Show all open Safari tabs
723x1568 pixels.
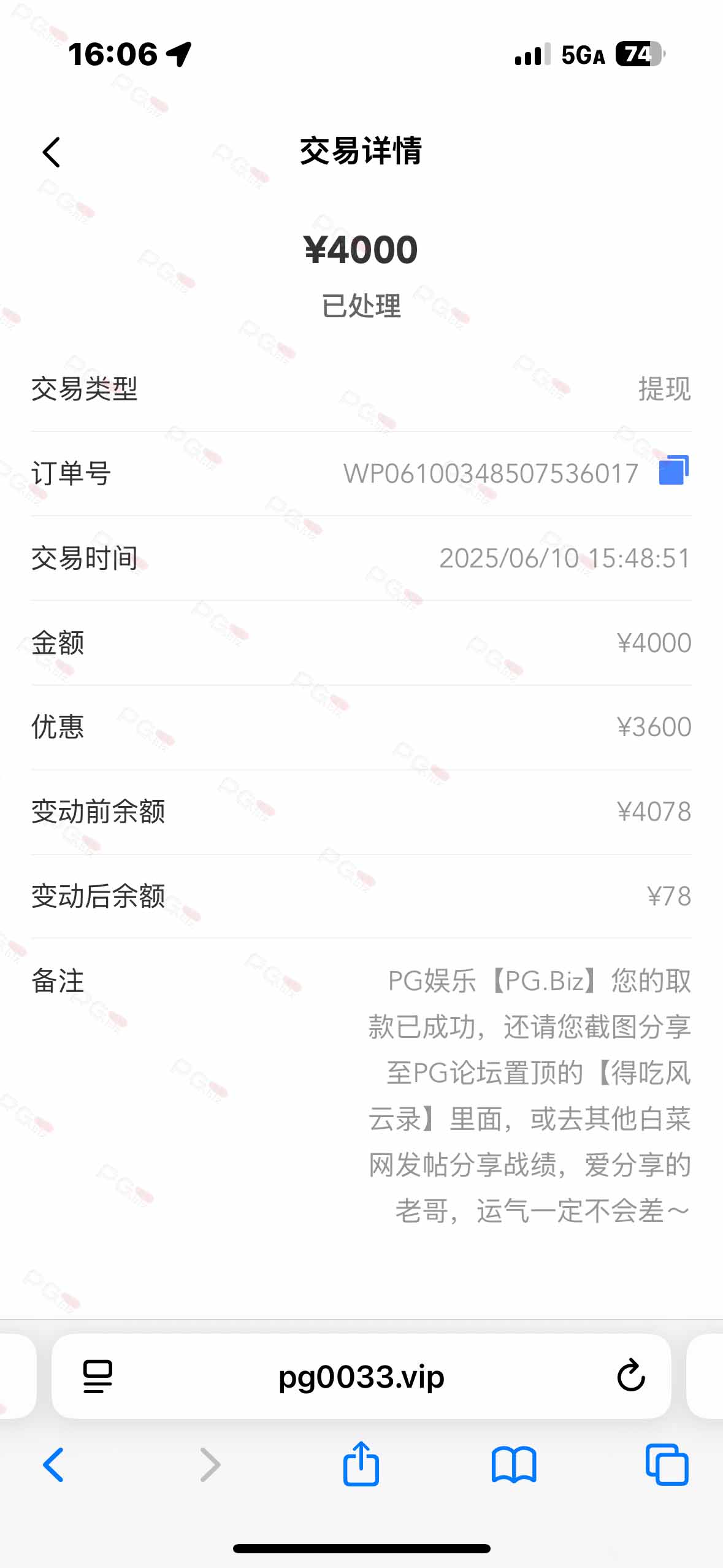pyautogui.click(x=667, y=1465)
